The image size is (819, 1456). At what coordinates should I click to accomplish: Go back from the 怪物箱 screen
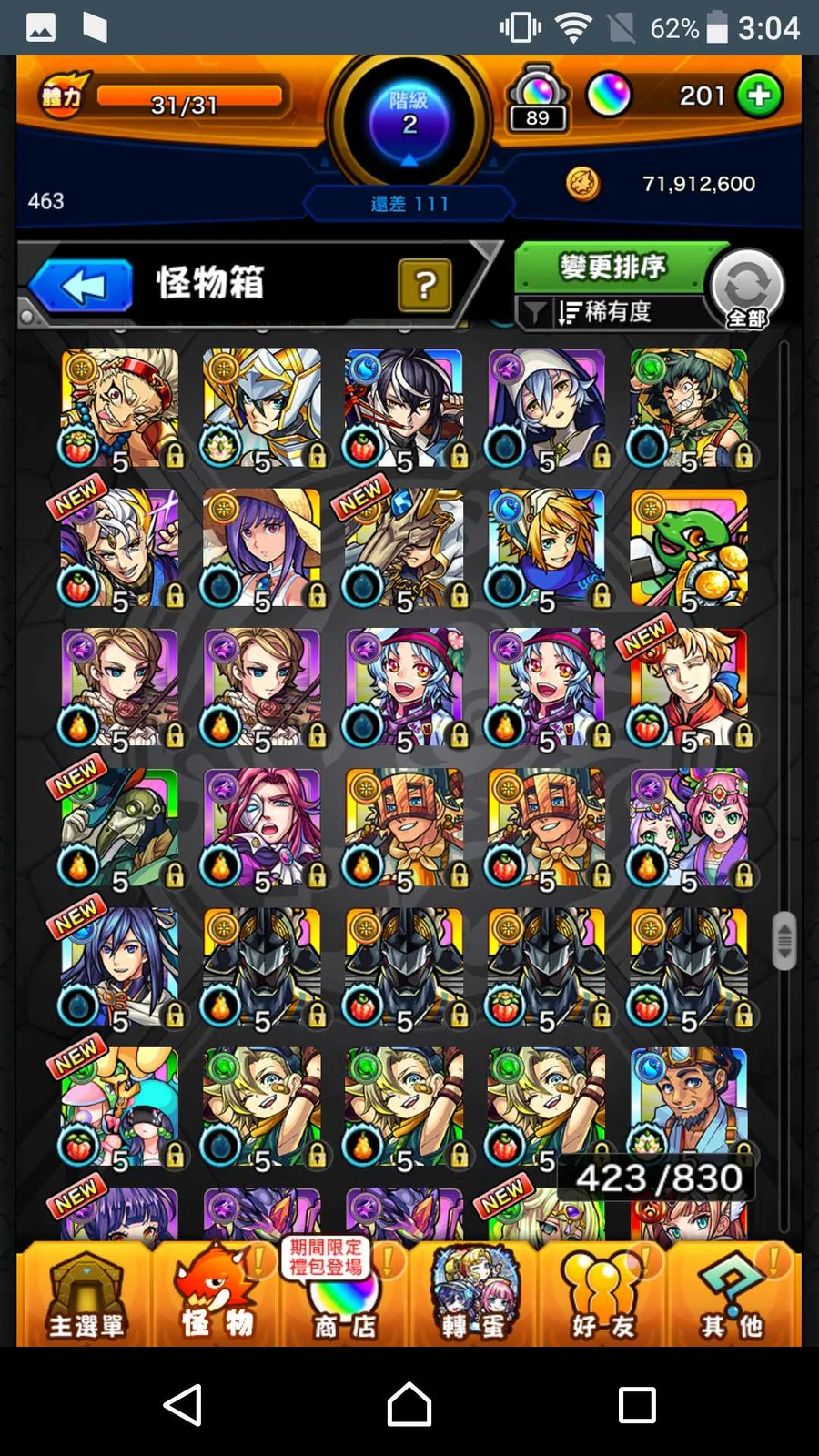point(82,286)
